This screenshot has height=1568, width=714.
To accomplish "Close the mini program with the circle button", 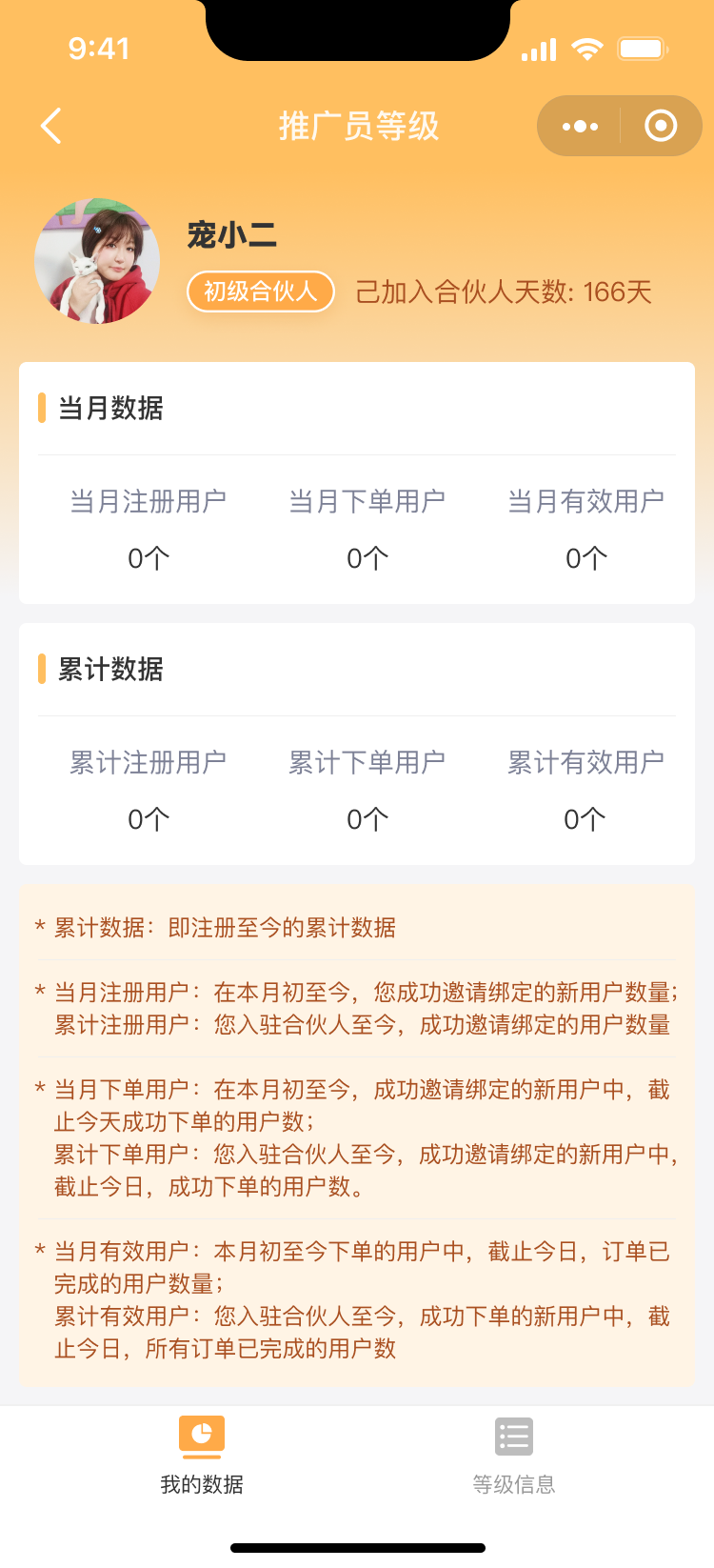I will 661,126.
